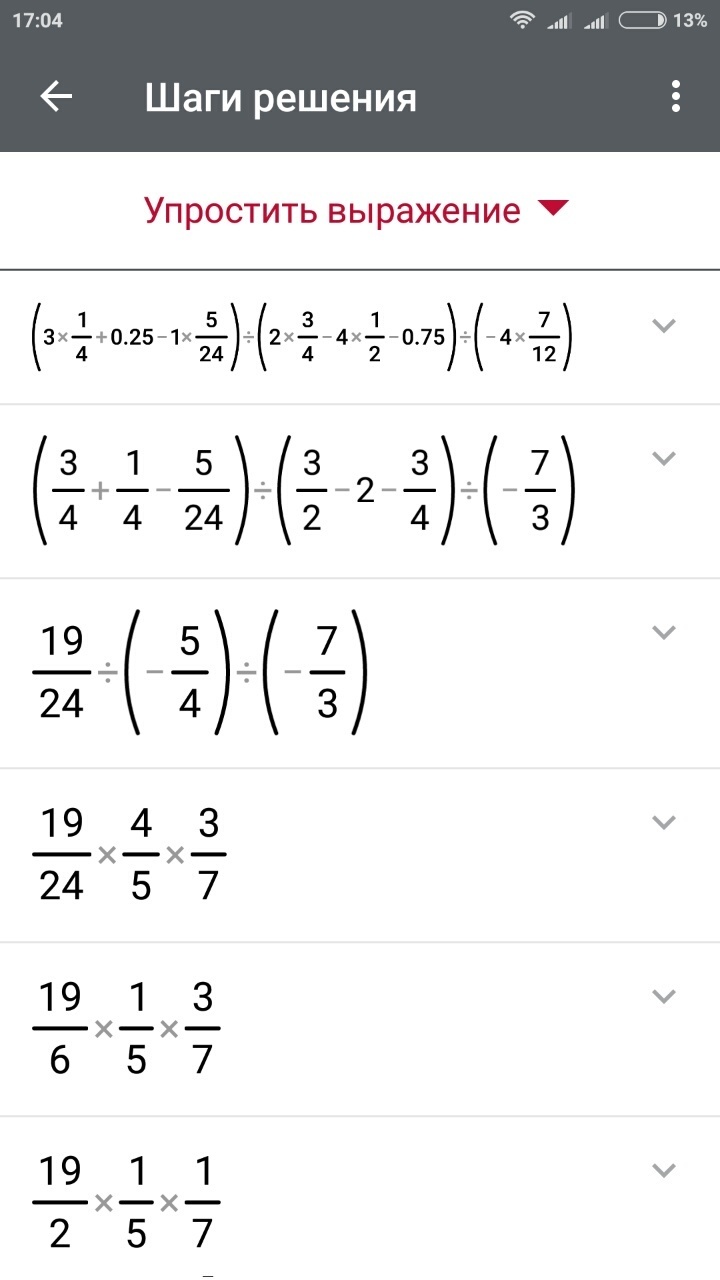Expand the step 19/6 × 1/5 × 3/7
Image resolution: width=720 pixels, height=1280 pixels.
pyautogui.click(x=664, y=996)
